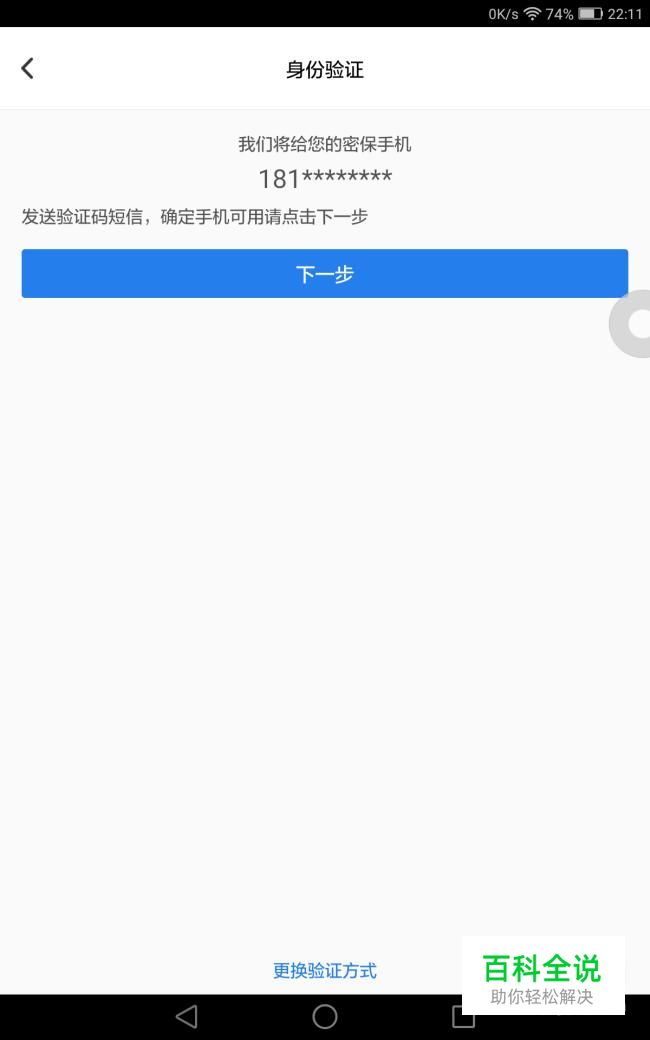Go back using the top-left arrow
650x1040 pixels.
(x=27, y=68)
